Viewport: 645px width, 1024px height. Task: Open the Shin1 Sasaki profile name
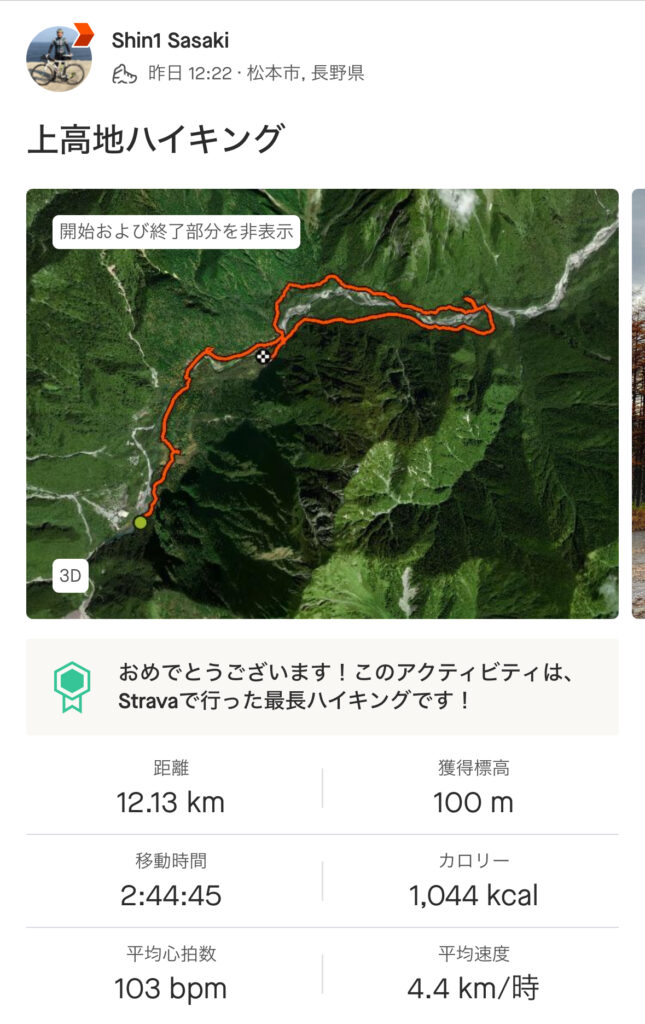170,41
